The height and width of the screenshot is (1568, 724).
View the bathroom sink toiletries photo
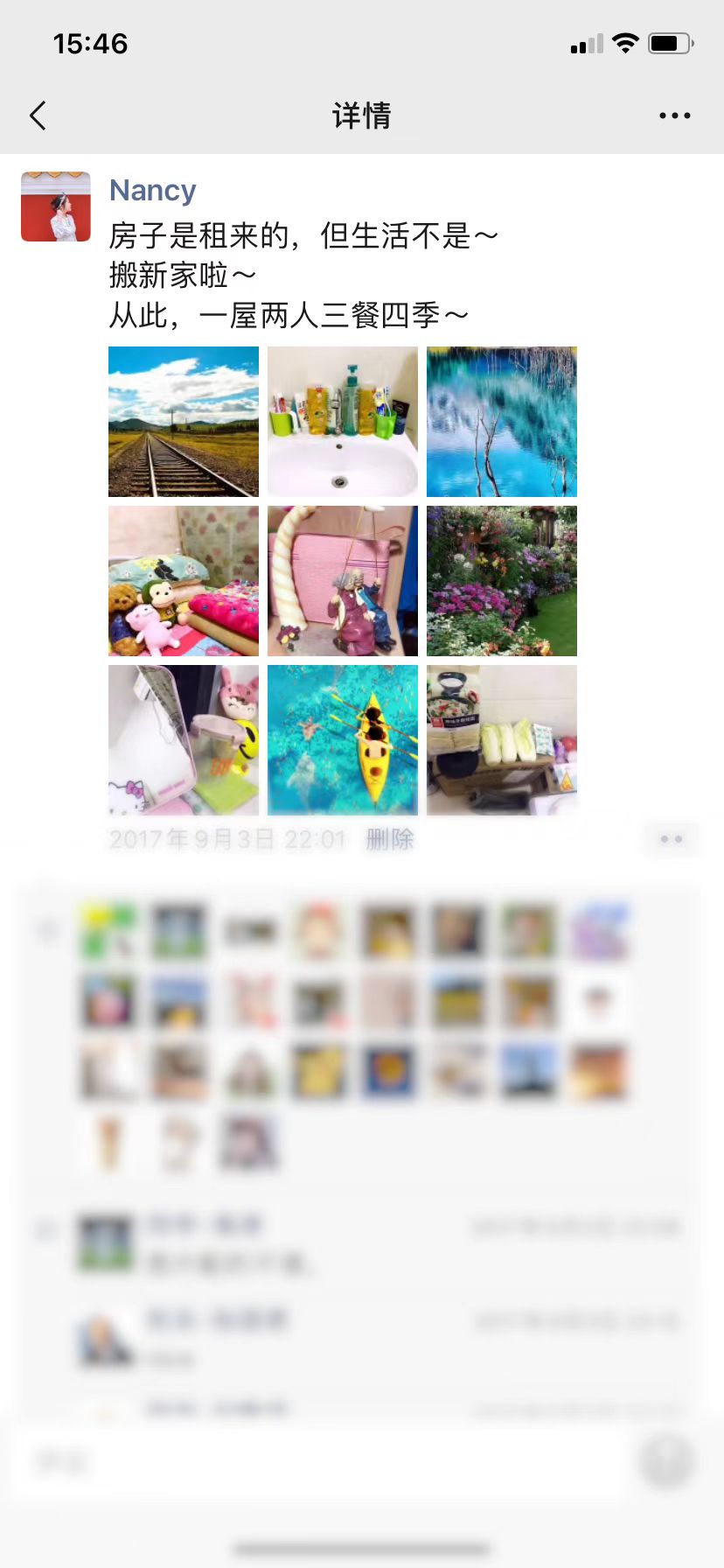pos(343,422)
